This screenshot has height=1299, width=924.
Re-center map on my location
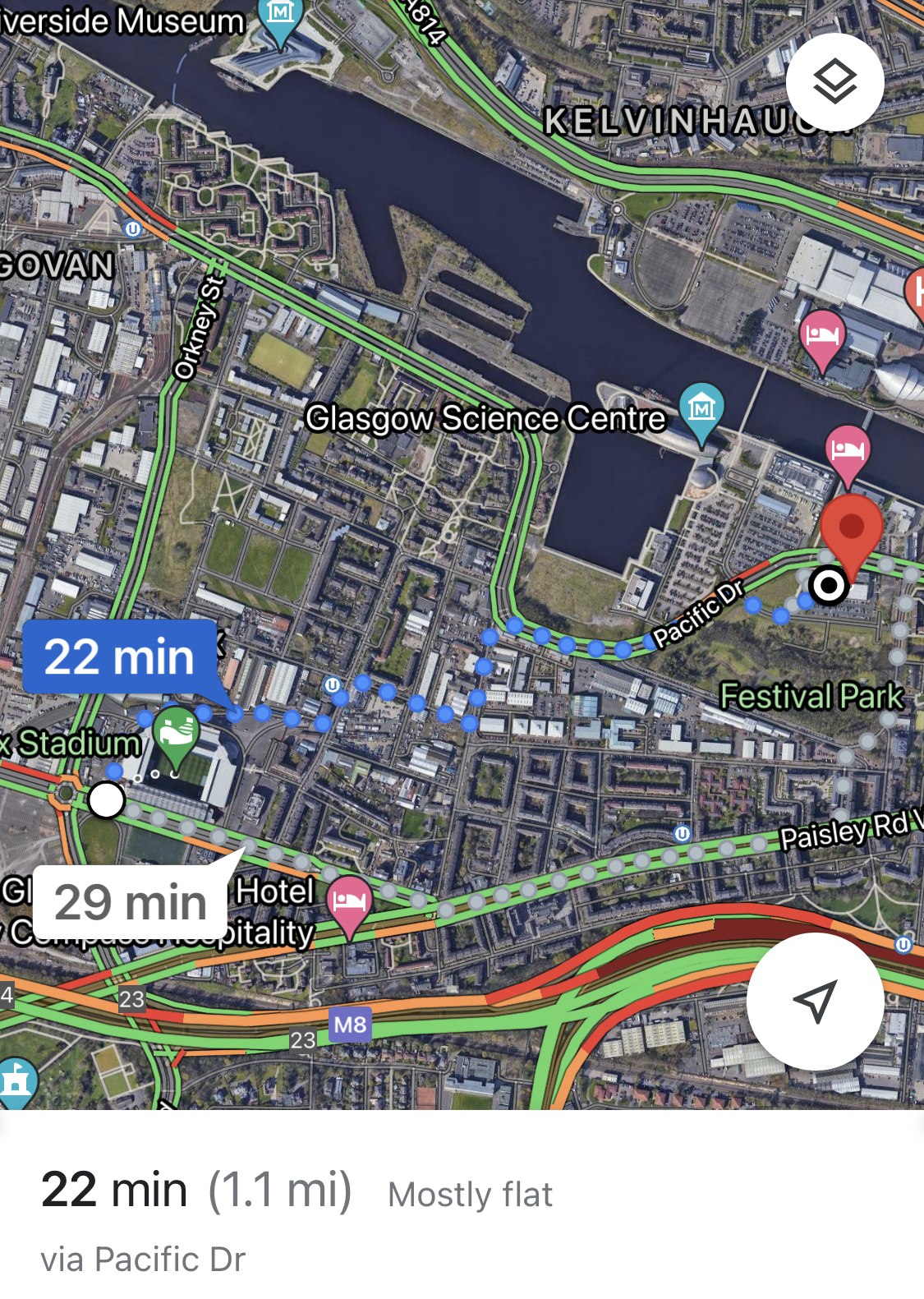[x=815, y=1001]
